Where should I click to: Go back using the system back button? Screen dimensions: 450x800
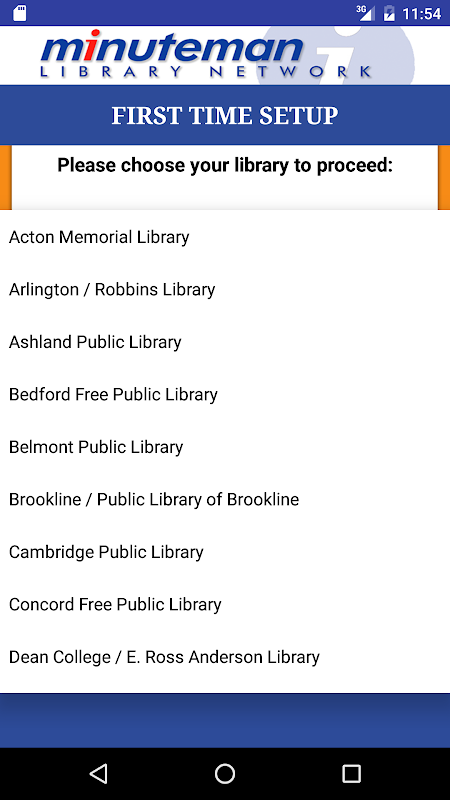tap(98, 773)
